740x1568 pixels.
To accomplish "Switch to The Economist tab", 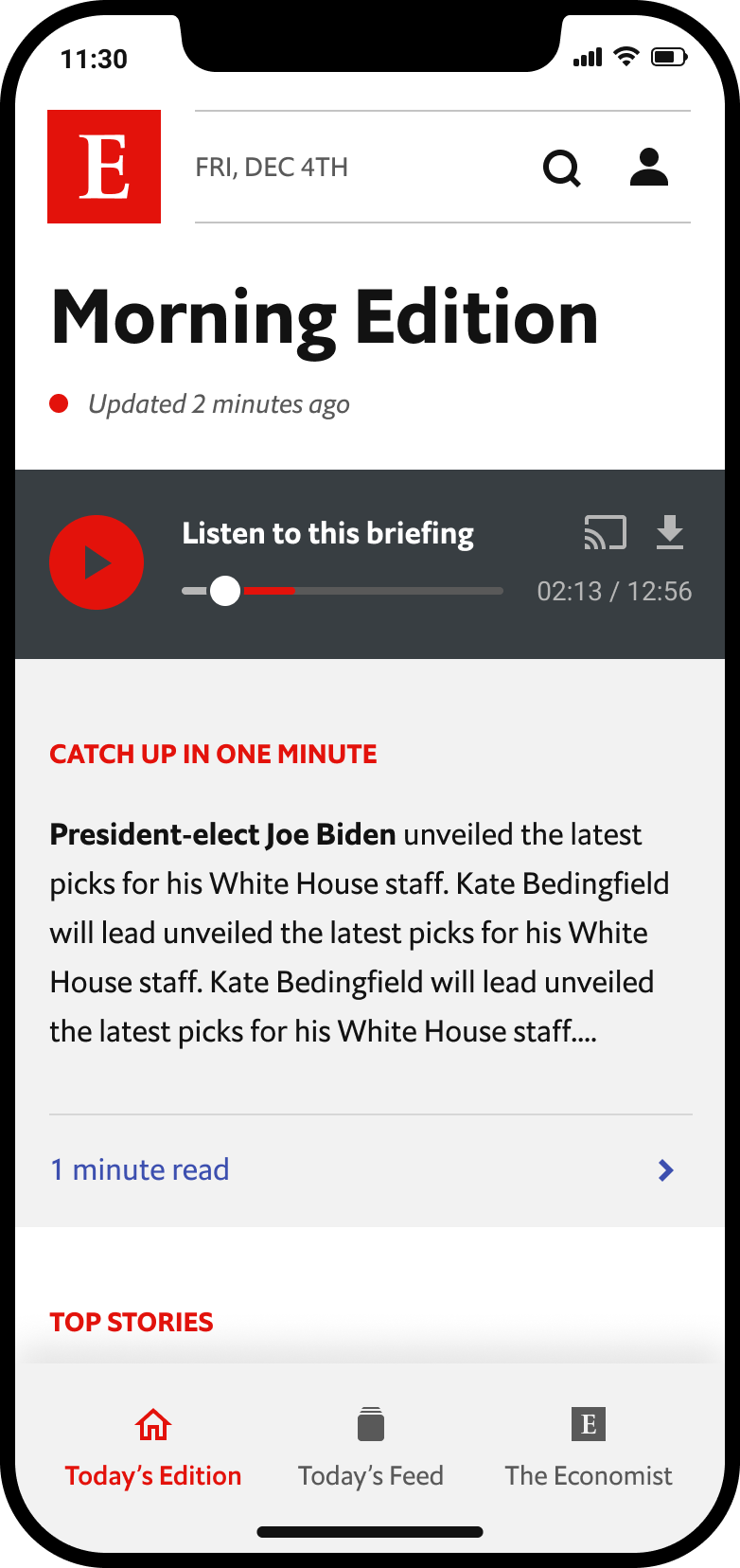I will [588, 1449].
